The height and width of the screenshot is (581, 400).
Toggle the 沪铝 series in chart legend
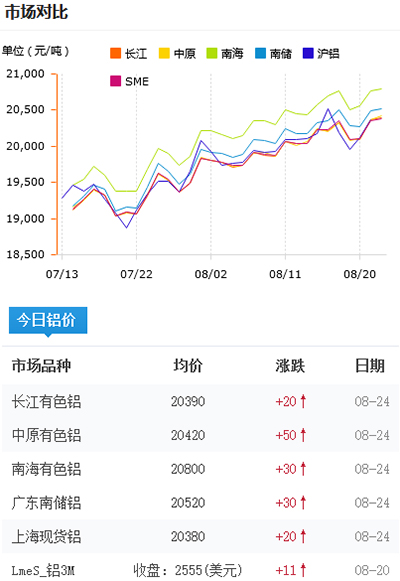pos(321,53)
